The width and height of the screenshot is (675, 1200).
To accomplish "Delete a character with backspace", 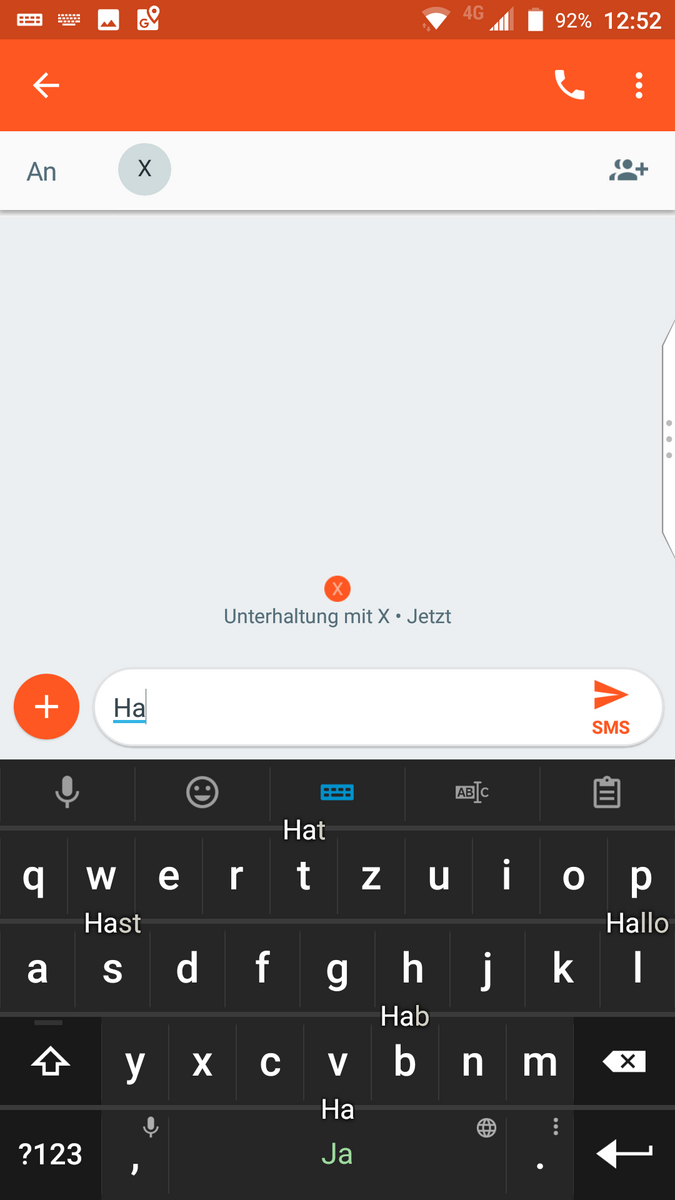I will [624, 1062].
